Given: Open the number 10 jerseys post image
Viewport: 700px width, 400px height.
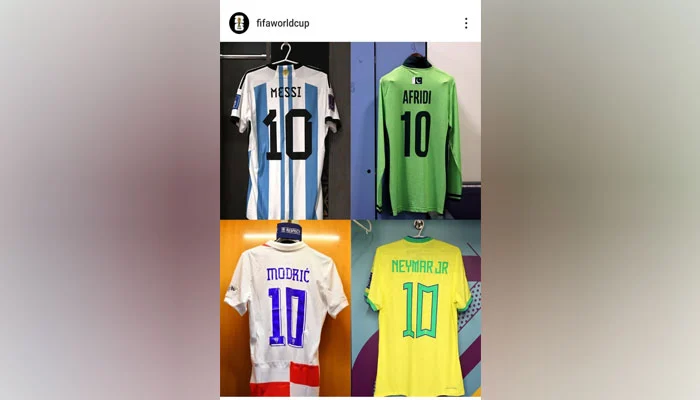Looking at the screenshot, I should [x=350, y=218].
